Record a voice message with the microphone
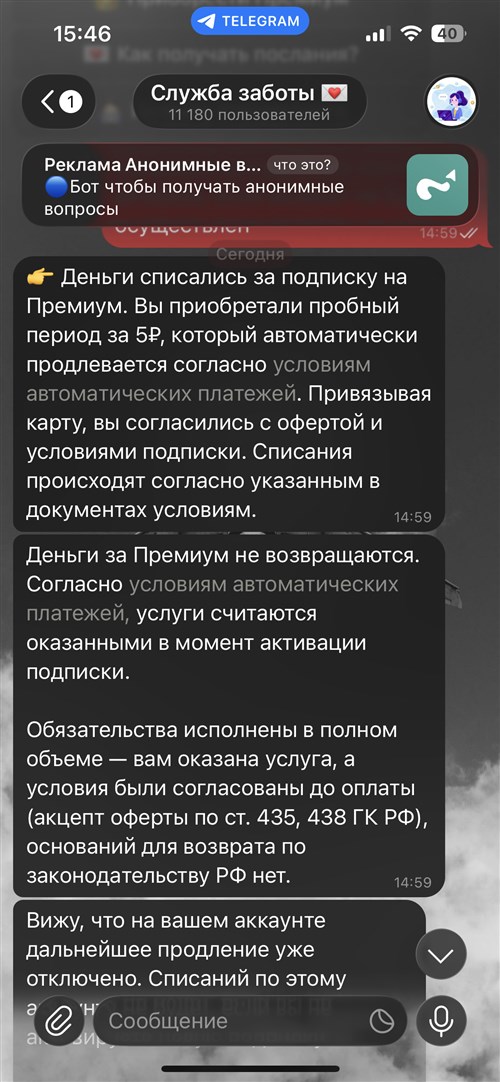This screenshot has height=1082, width=500. click(441, 1020)
